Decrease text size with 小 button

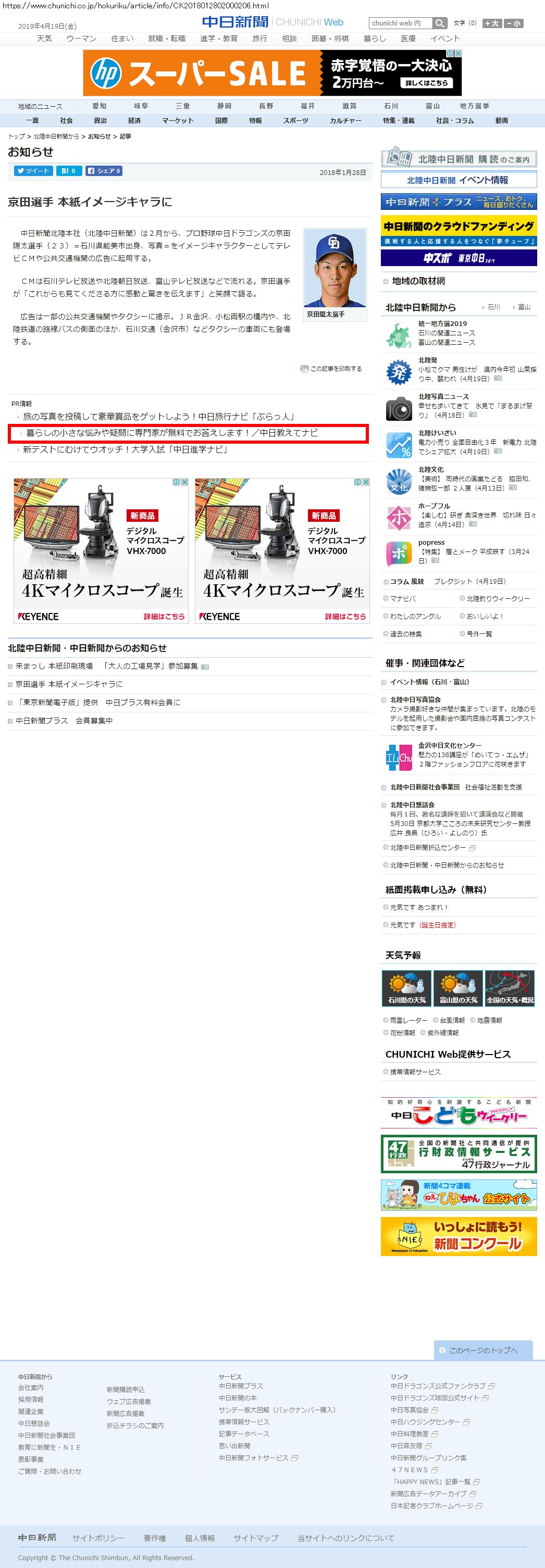click(x=513, y=23)
